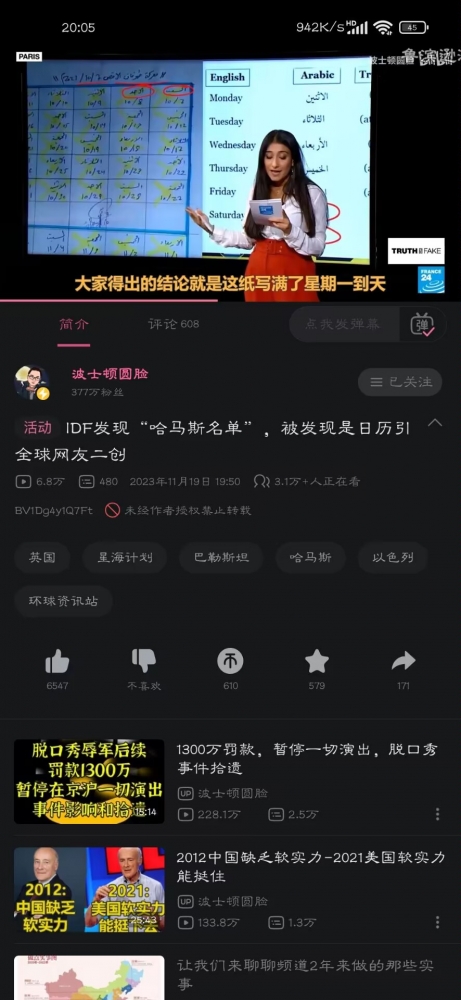This screenshot has height=1000, width=461.
Task: Add the video to favorites star
Action: pos(316,661)
